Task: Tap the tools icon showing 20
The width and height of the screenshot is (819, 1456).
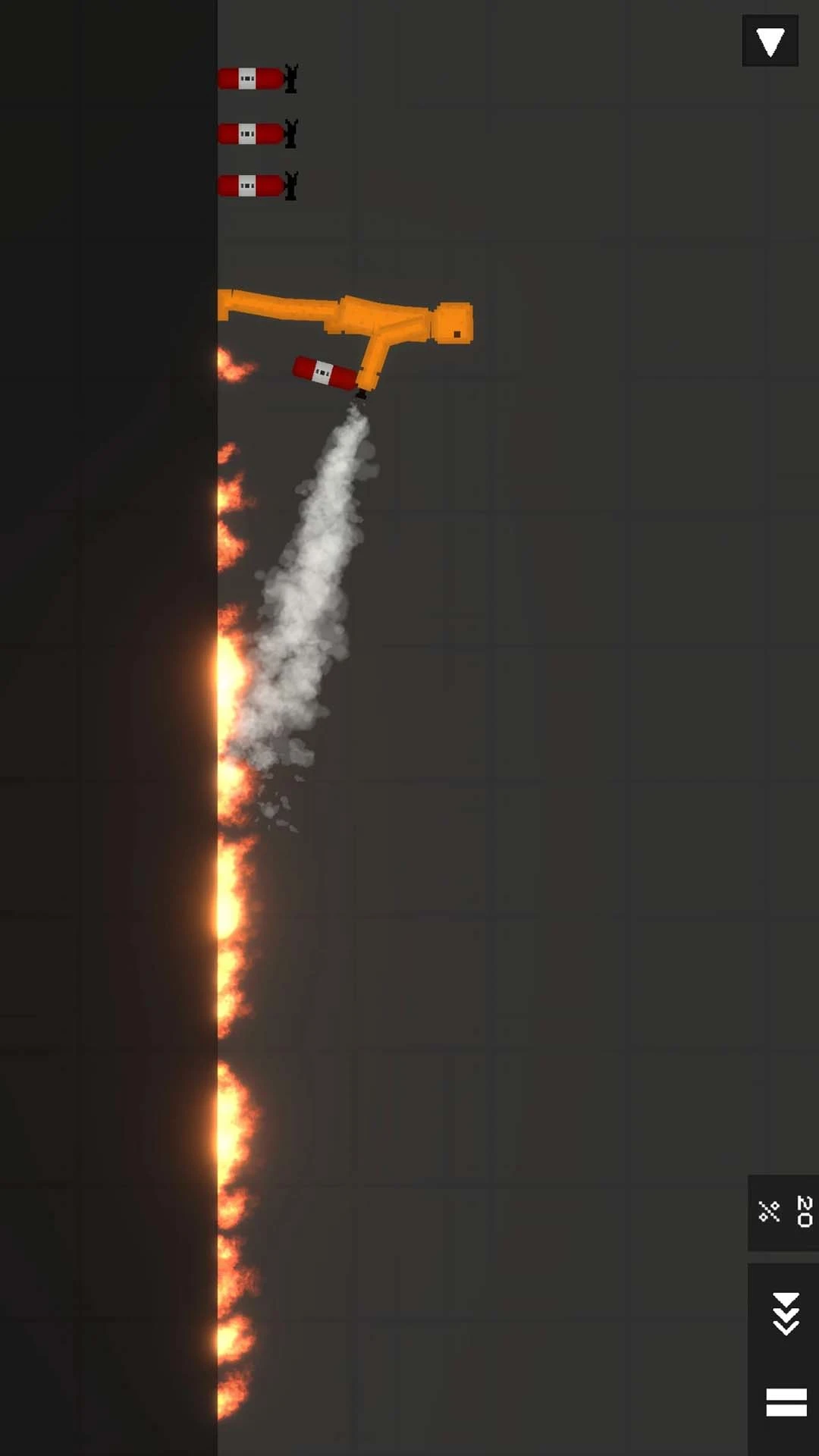Action: (x=784, y=1212)
